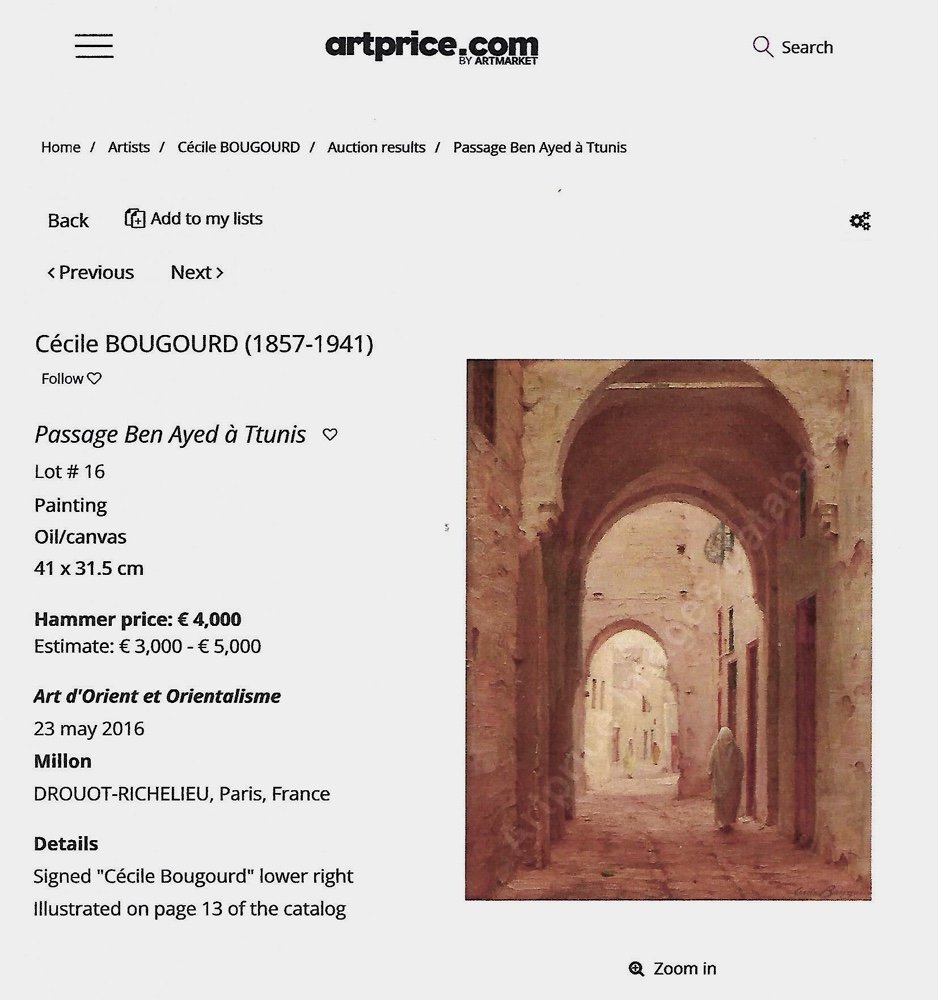This screenshot has height=1000, width=938.
Task: Open the hamburger menu
Action: (94, 46)
